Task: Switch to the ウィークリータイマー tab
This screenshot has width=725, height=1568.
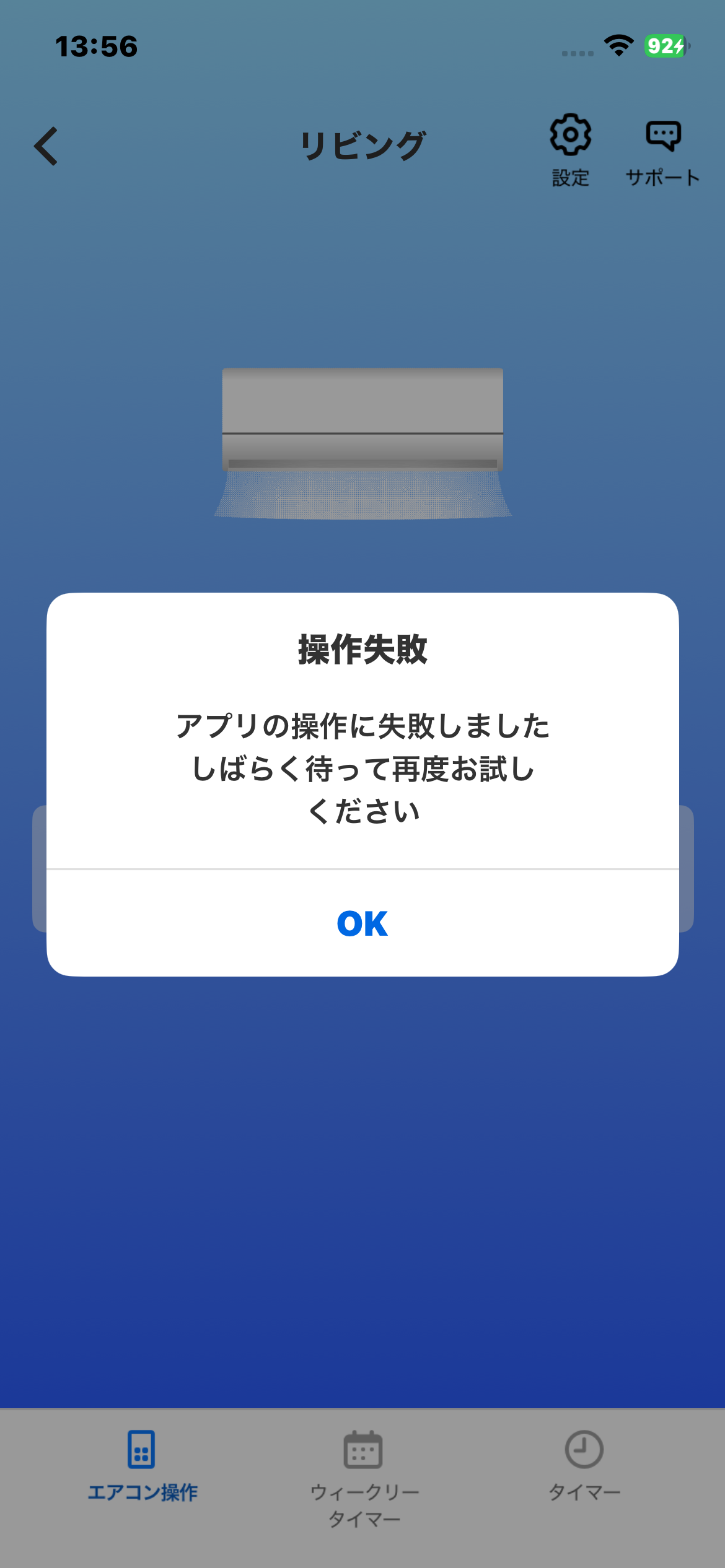Action: (x=364, y=1477)
